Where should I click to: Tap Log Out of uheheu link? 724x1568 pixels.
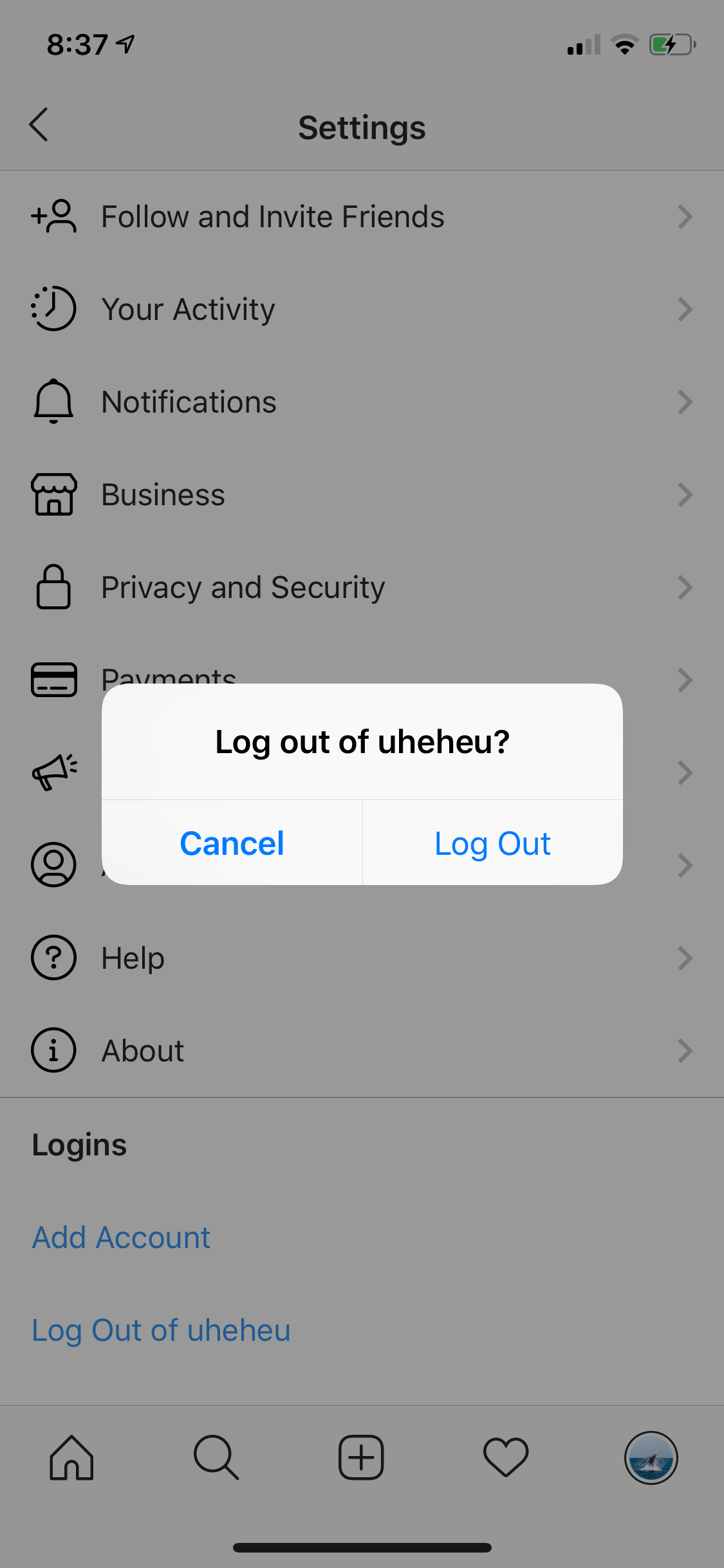click(161, 1330)
